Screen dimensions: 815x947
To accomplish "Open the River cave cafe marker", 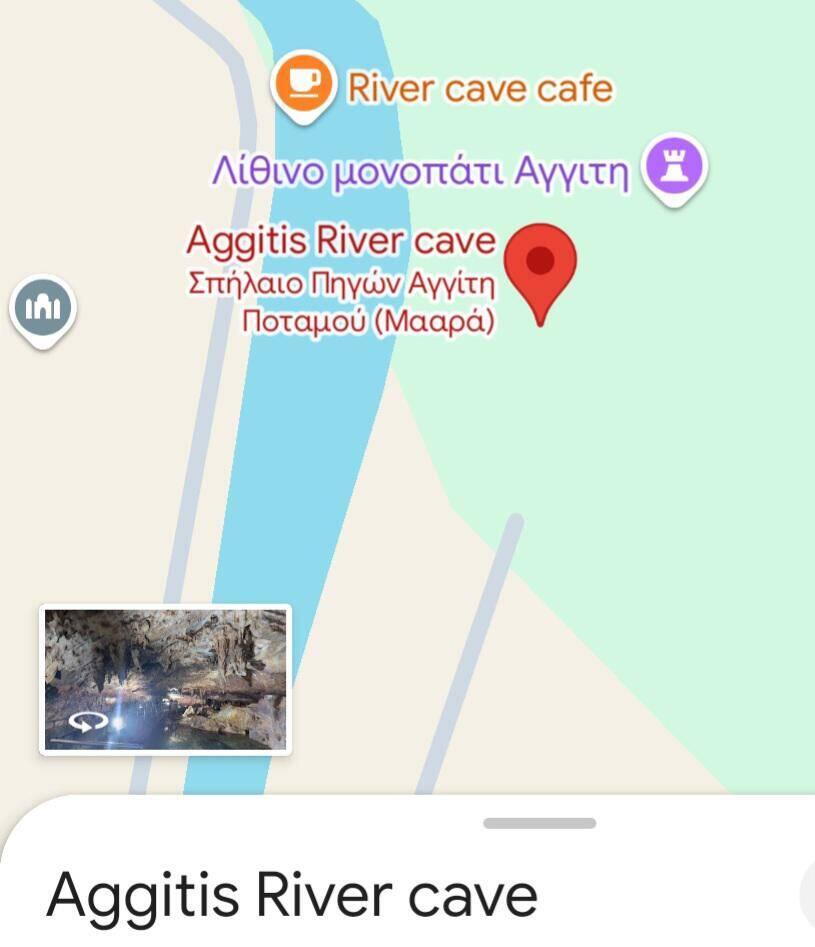I will tap(303, 83).
